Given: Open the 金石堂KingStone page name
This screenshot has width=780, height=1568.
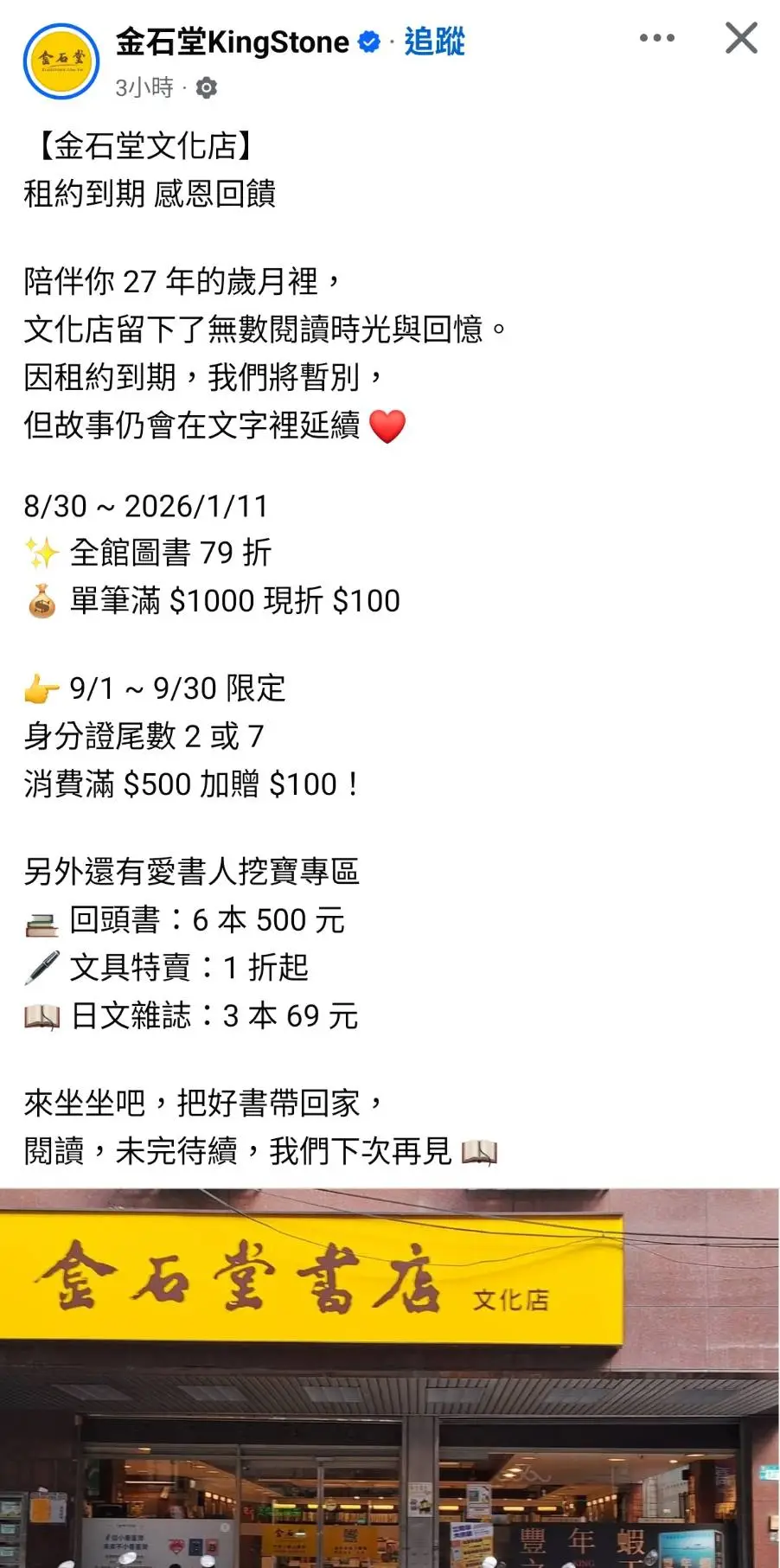Looking at the screenshot, I should tap(233, 42).
